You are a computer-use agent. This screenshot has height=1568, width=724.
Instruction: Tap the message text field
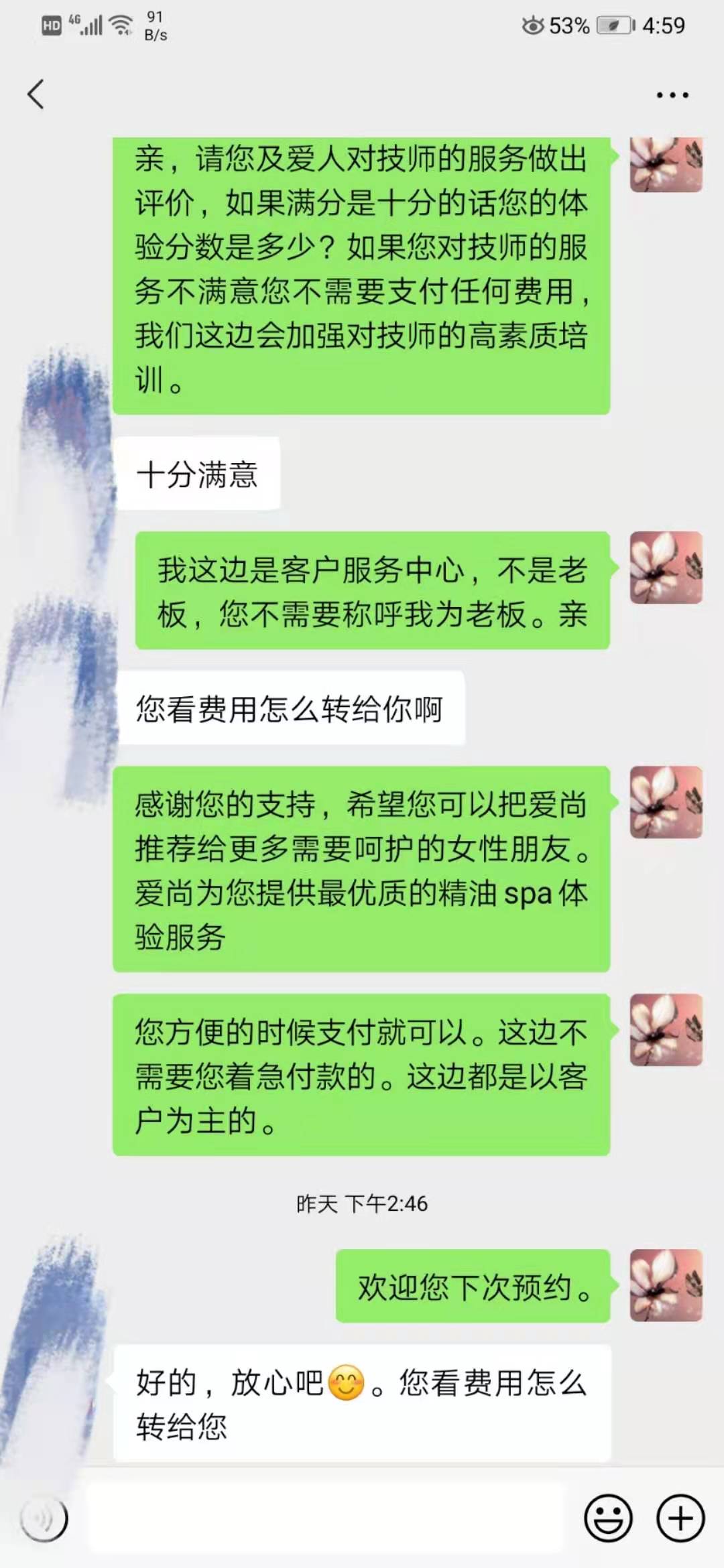327,1518
